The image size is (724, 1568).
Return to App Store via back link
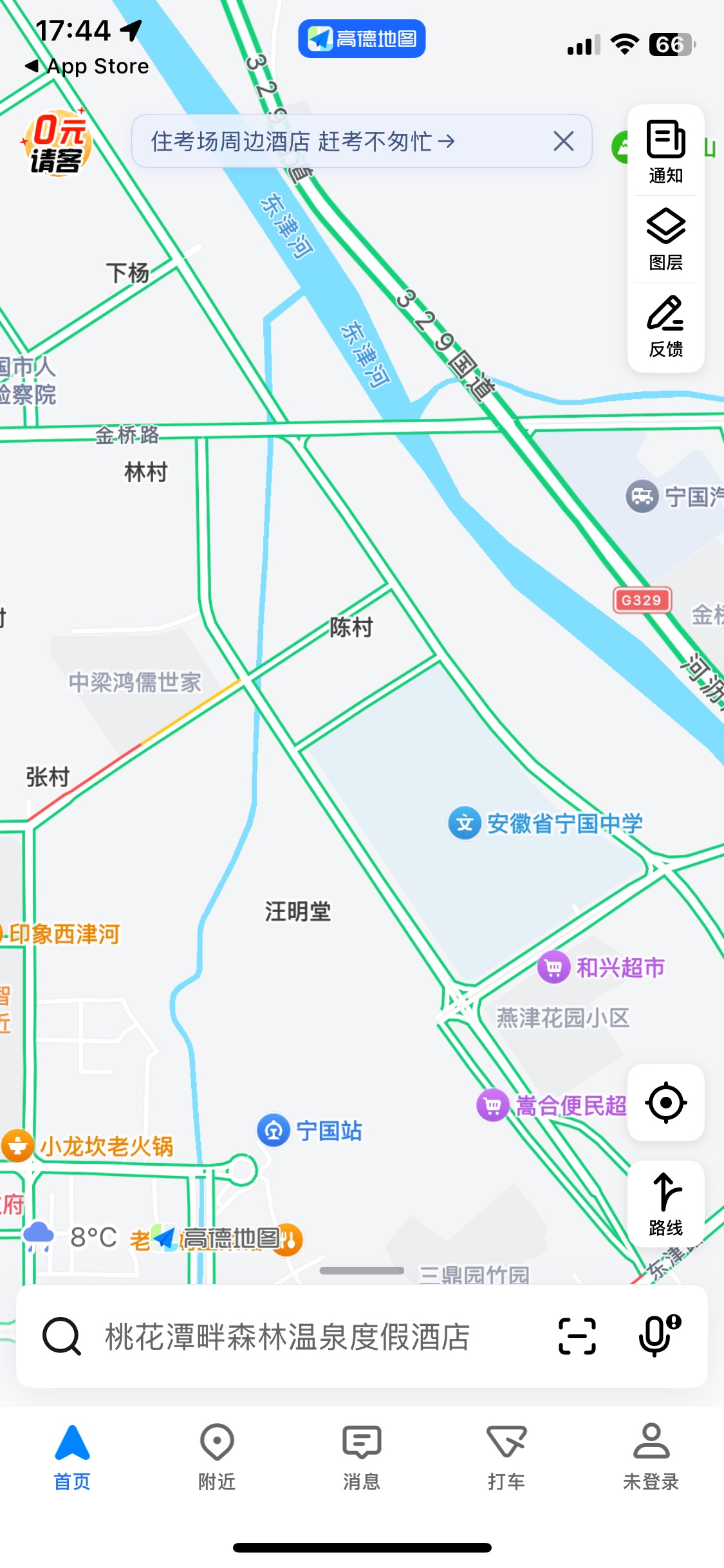(87, 66)
